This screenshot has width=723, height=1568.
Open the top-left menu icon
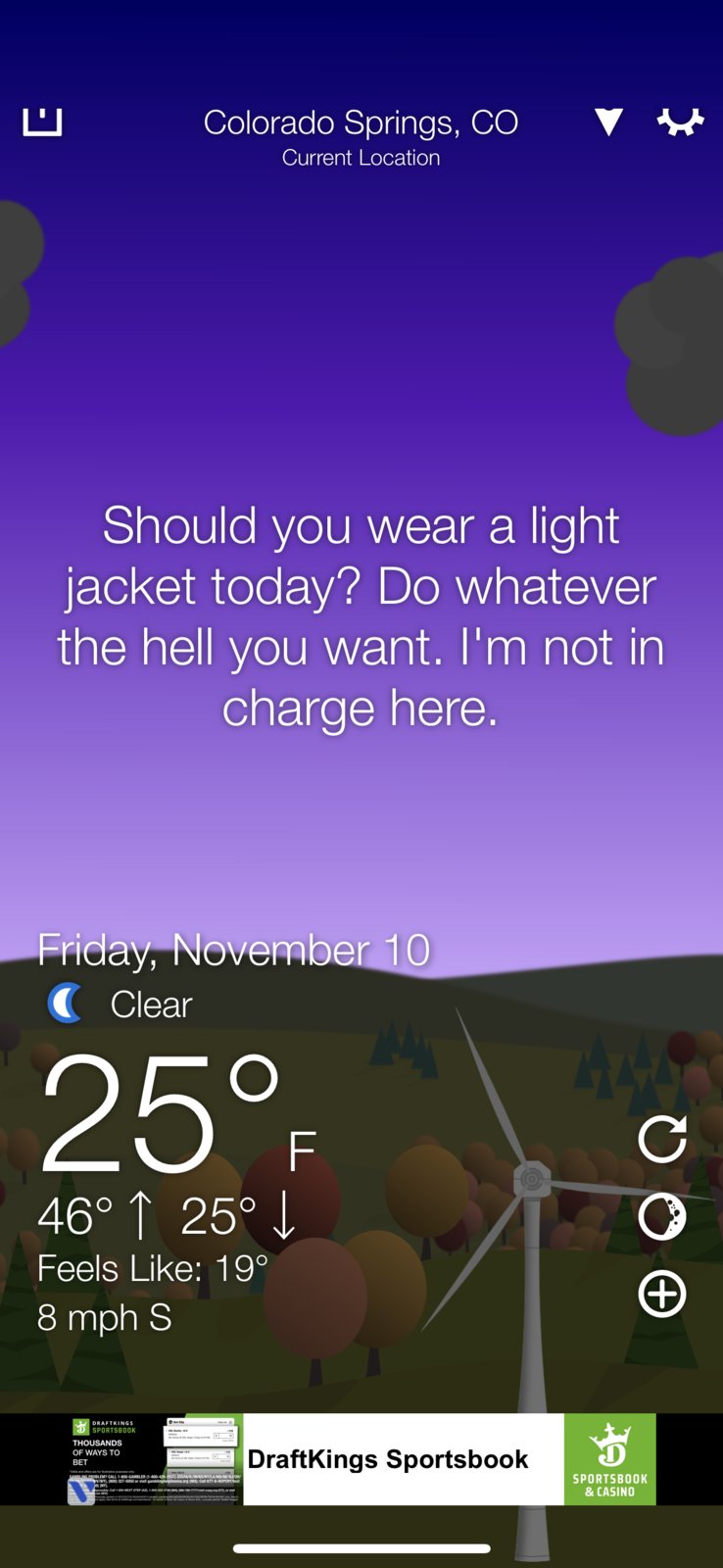(42, 122)
